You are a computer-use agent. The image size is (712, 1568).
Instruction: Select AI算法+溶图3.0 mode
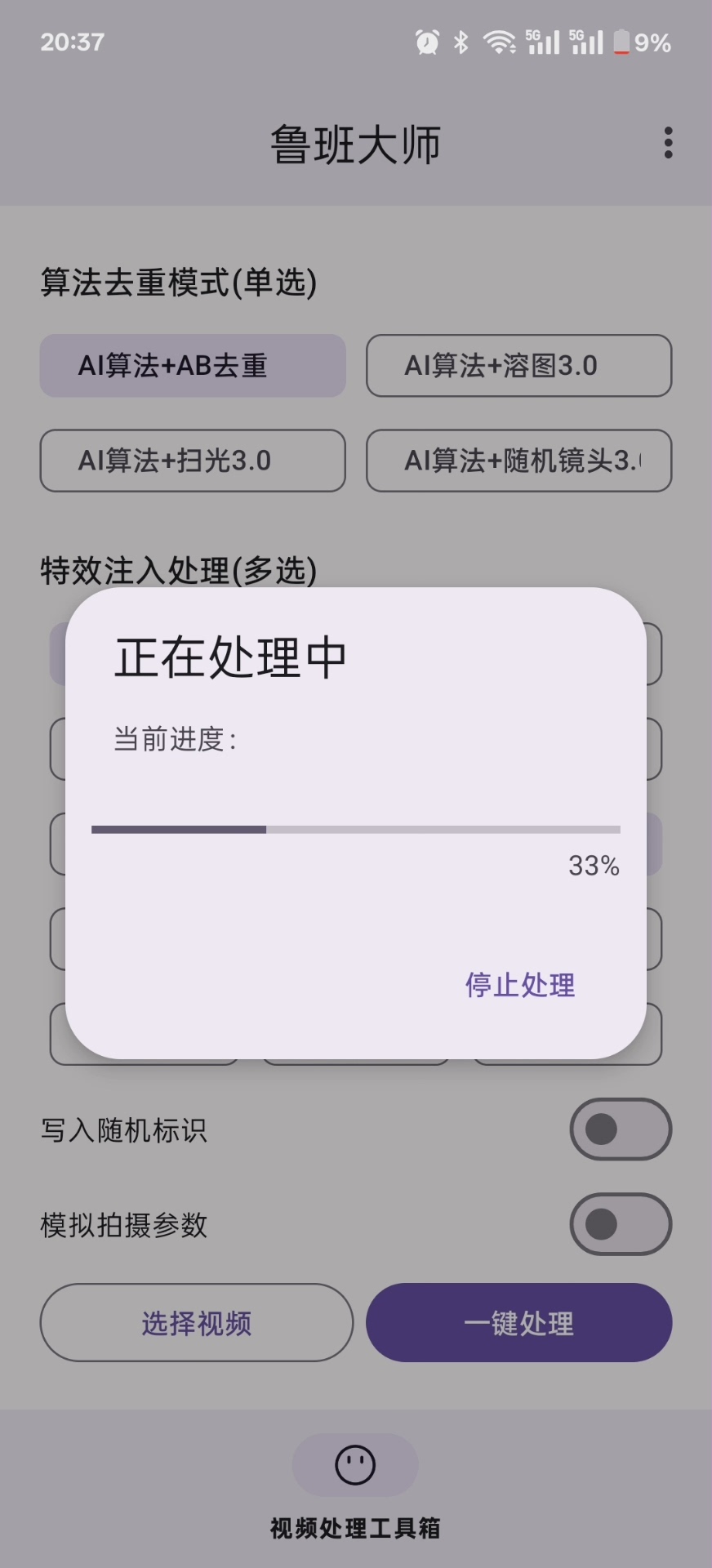518,366
